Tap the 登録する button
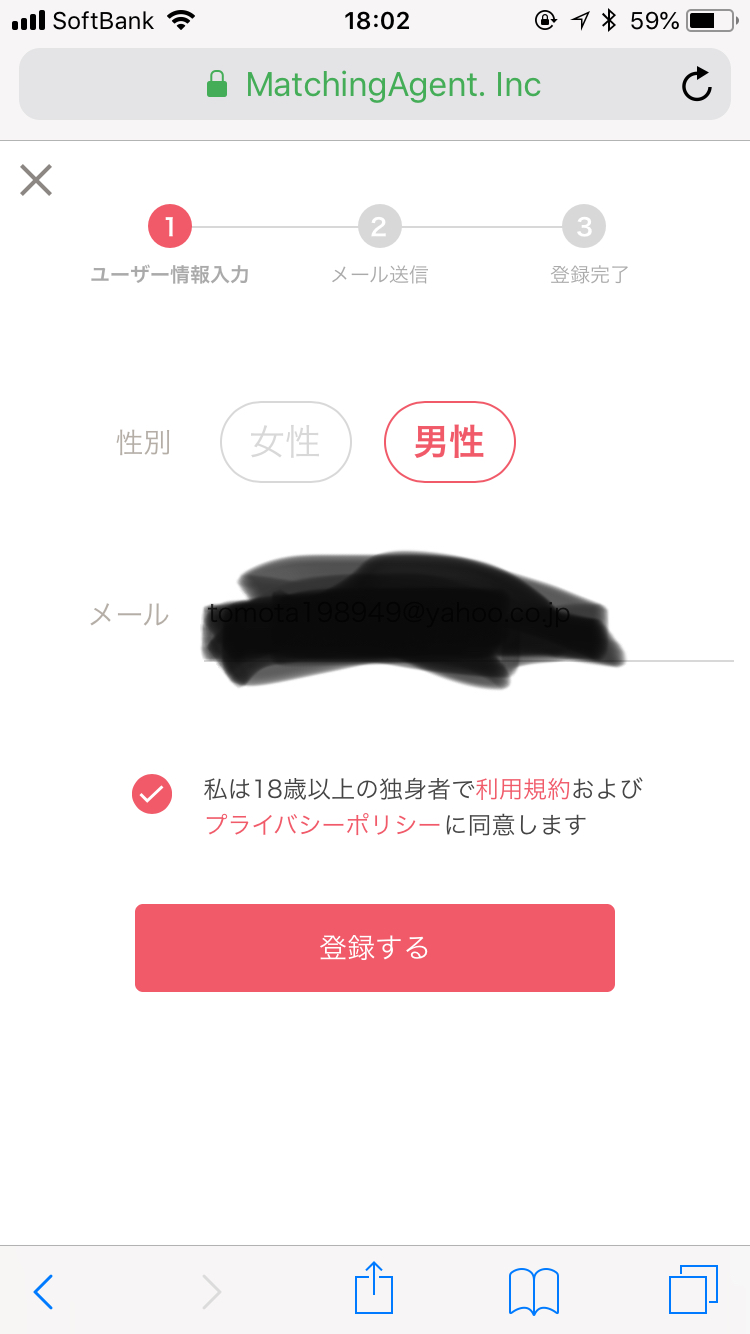 (374, 947)
